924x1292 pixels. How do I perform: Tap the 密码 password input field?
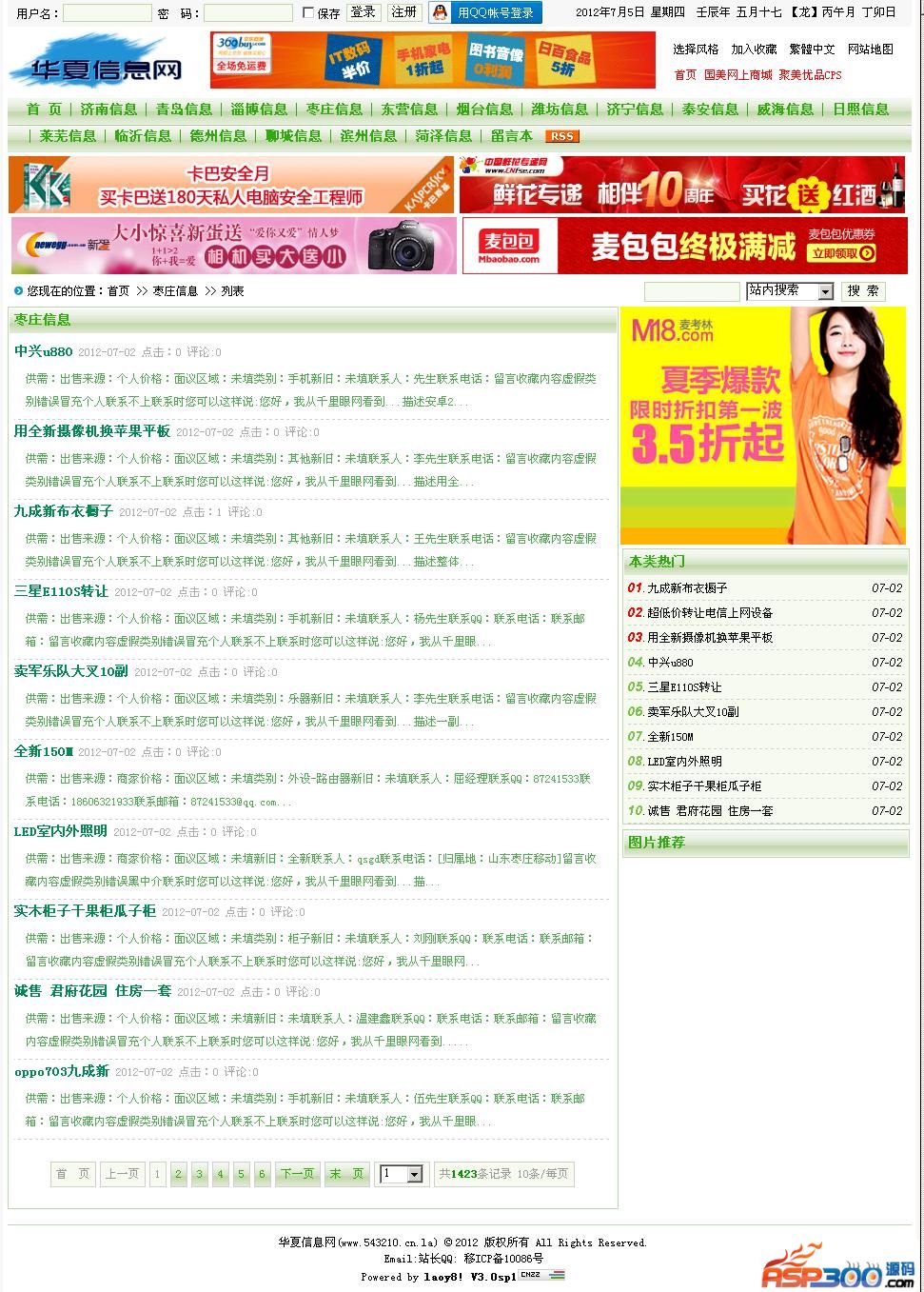(247, 13)
